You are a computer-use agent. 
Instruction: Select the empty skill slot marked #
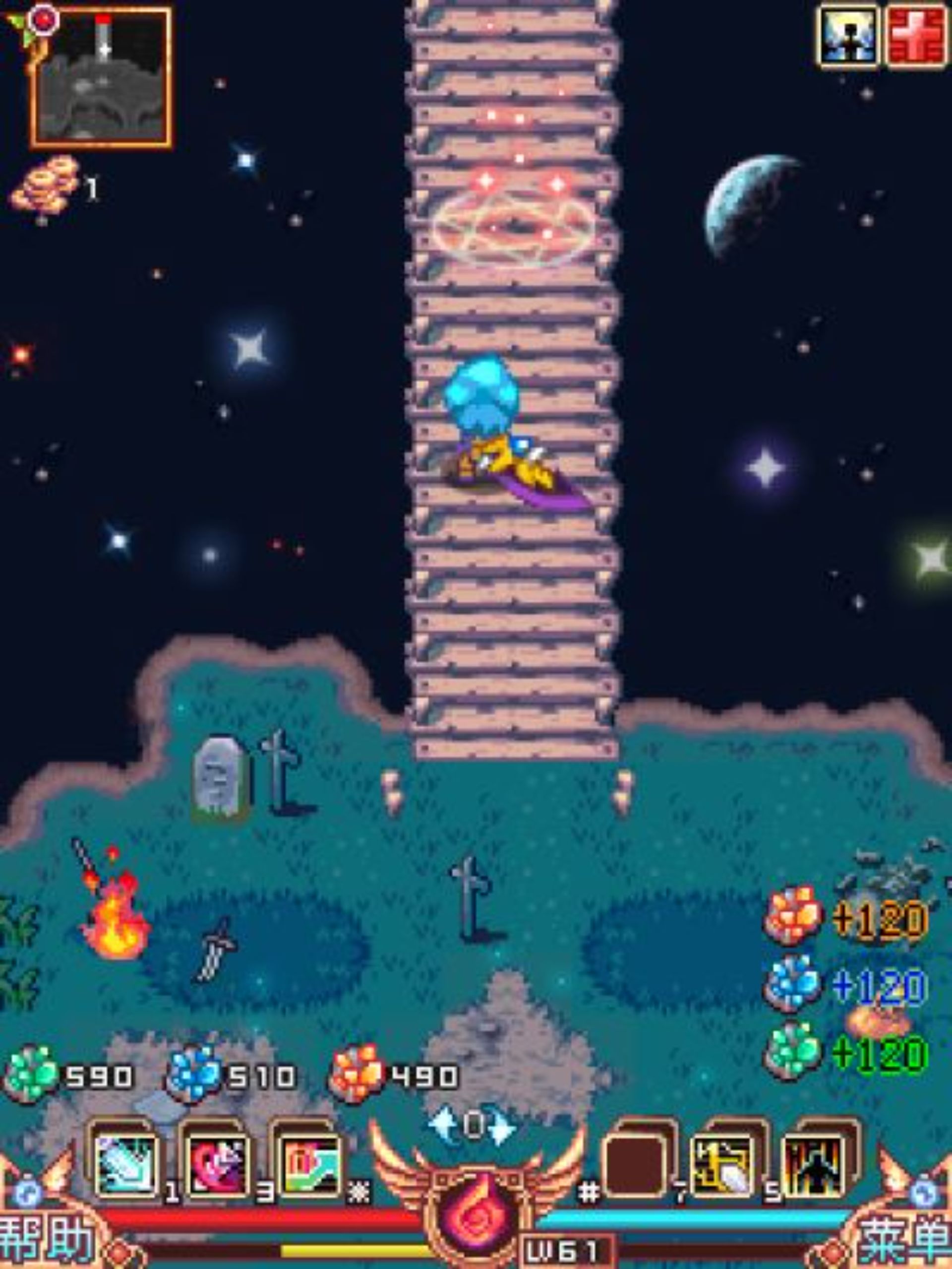pyautogui.click(x=635, y=1165)
